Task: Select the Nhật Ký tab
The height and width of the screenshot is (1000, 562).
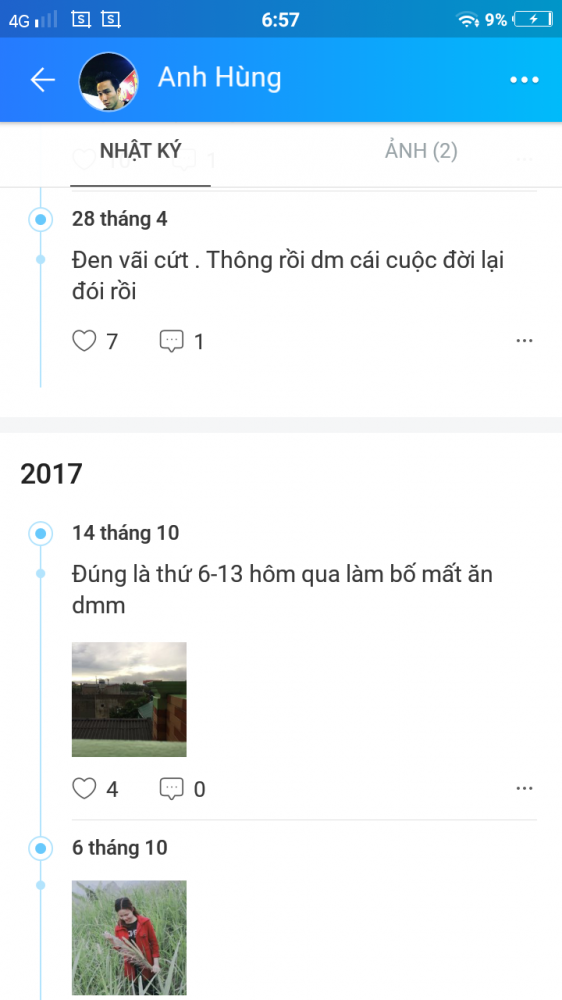Action: [140, 152]
